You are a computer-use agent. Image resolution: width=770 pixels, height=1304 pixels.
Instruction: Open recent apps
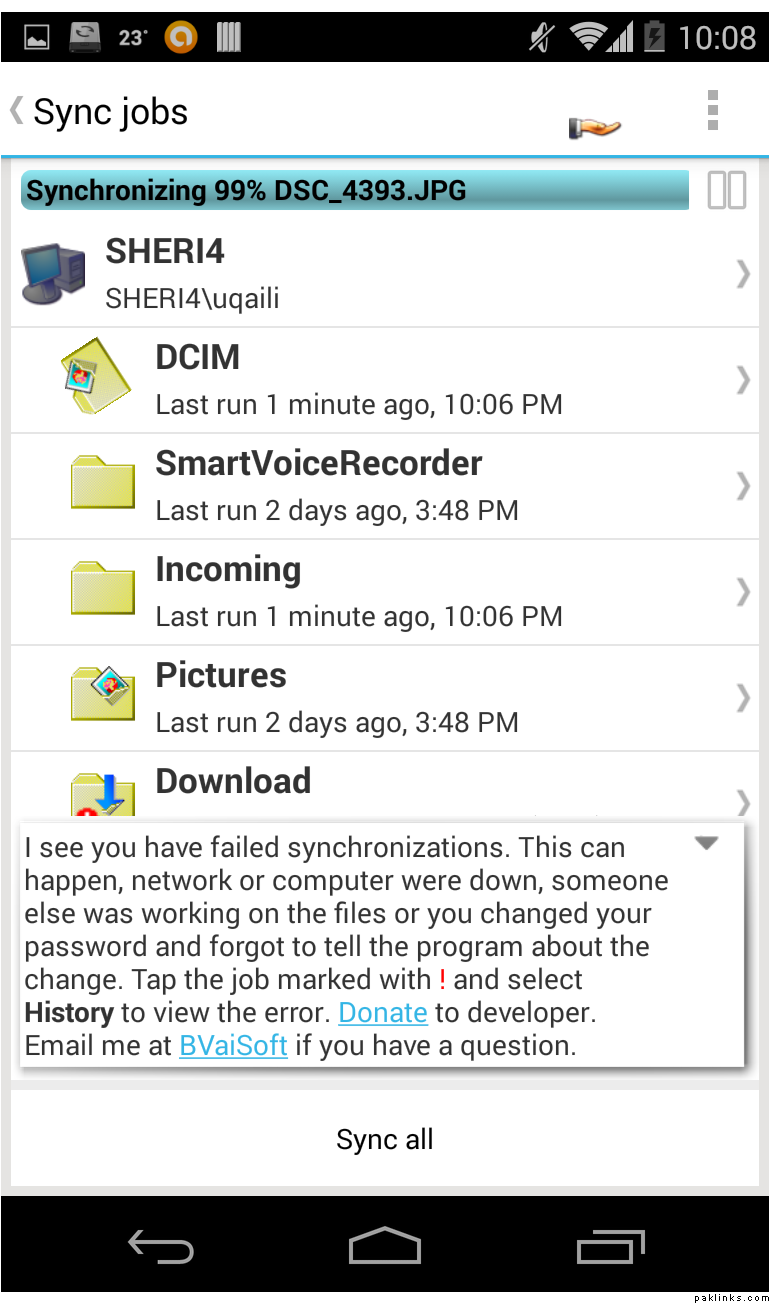tap(610, 1247)
